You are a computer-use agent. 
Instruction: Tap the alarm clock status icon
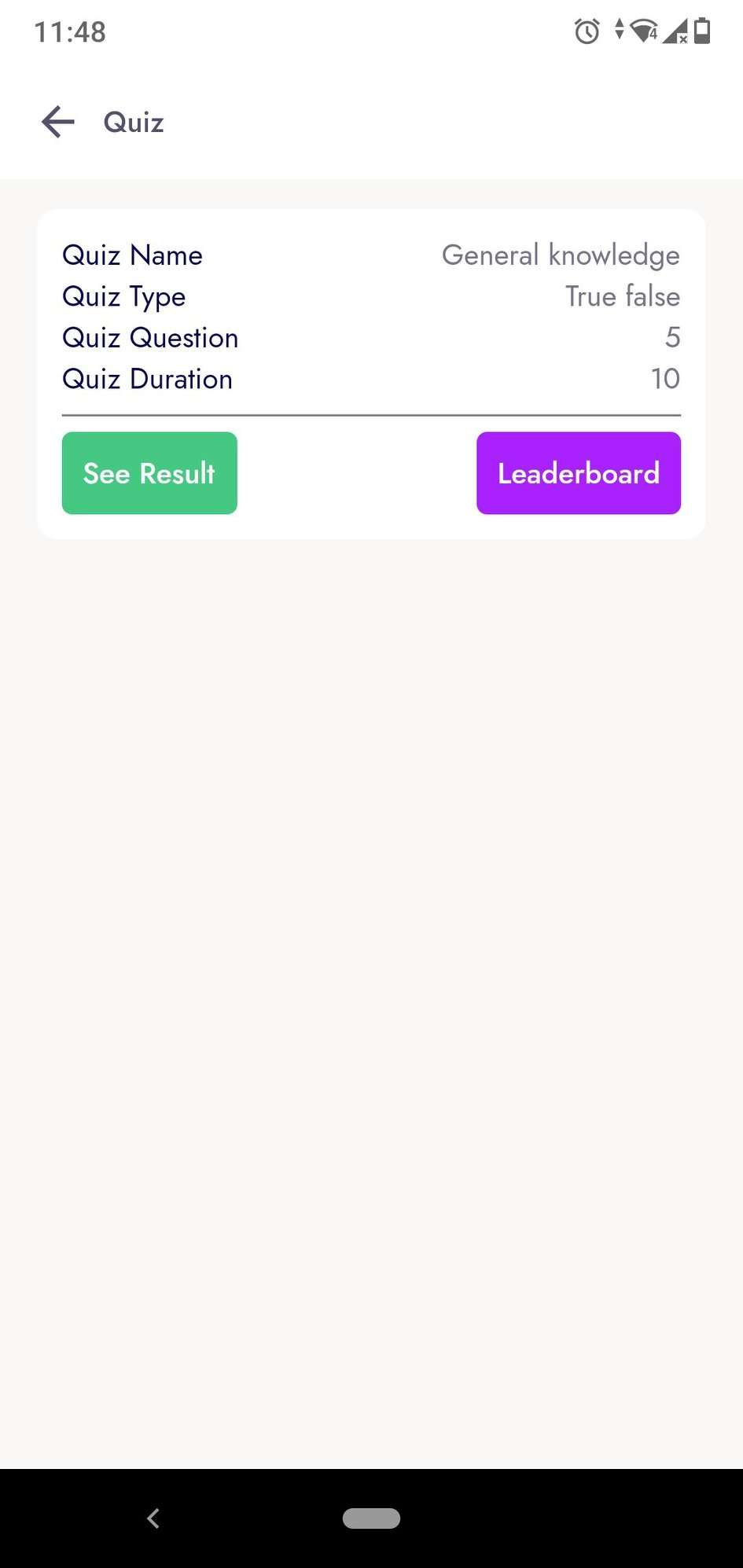587,31
